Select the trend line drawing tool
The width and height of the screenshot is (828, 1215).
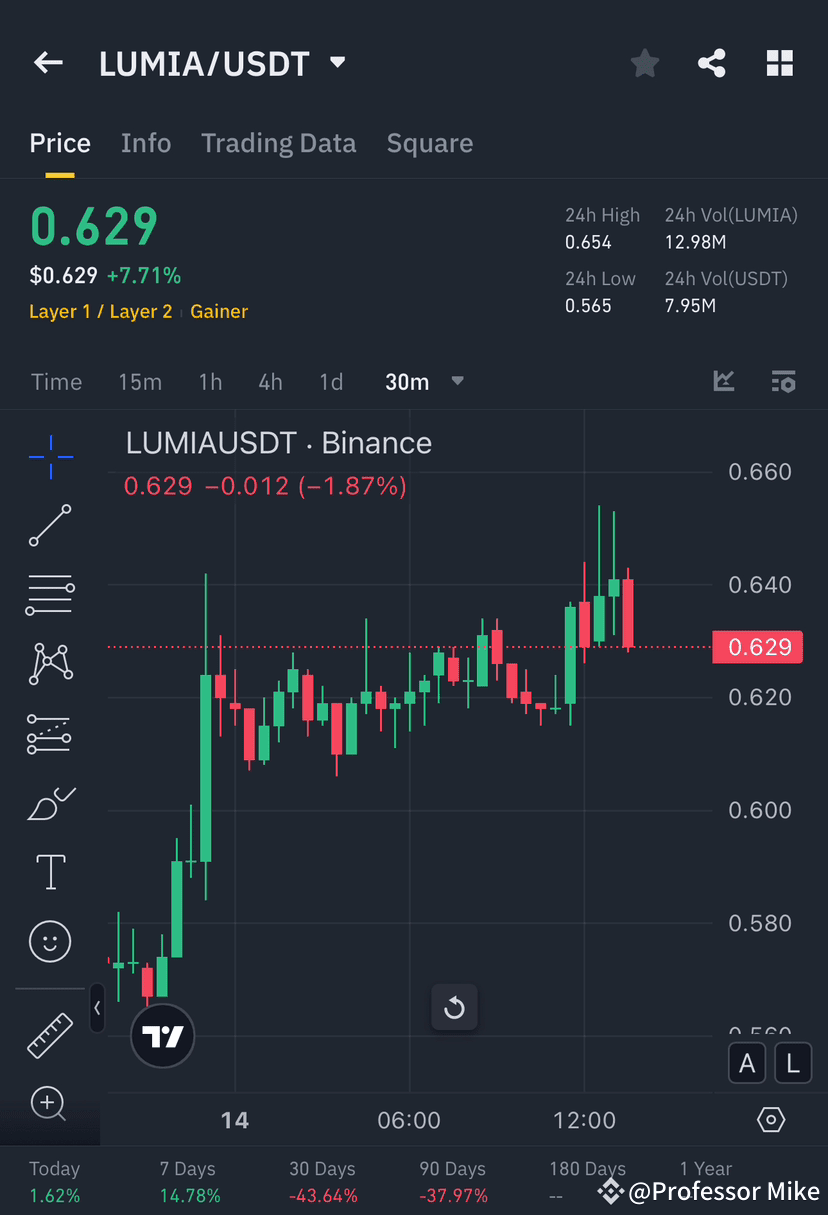tap(50, 526)
